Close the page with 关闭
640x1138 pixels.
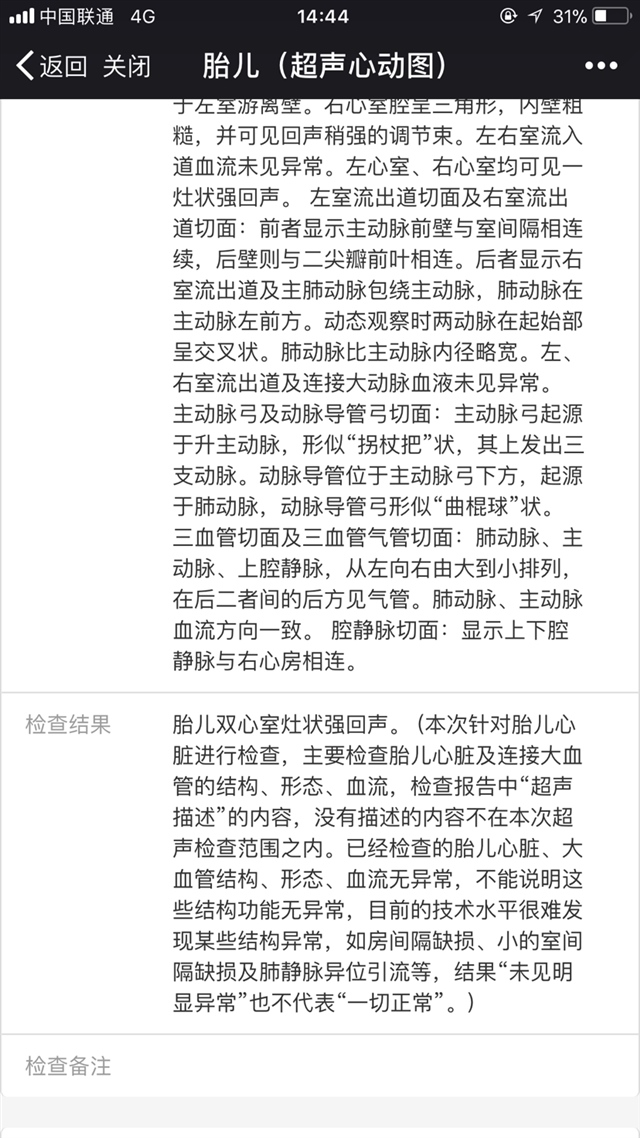pos(127,66)
